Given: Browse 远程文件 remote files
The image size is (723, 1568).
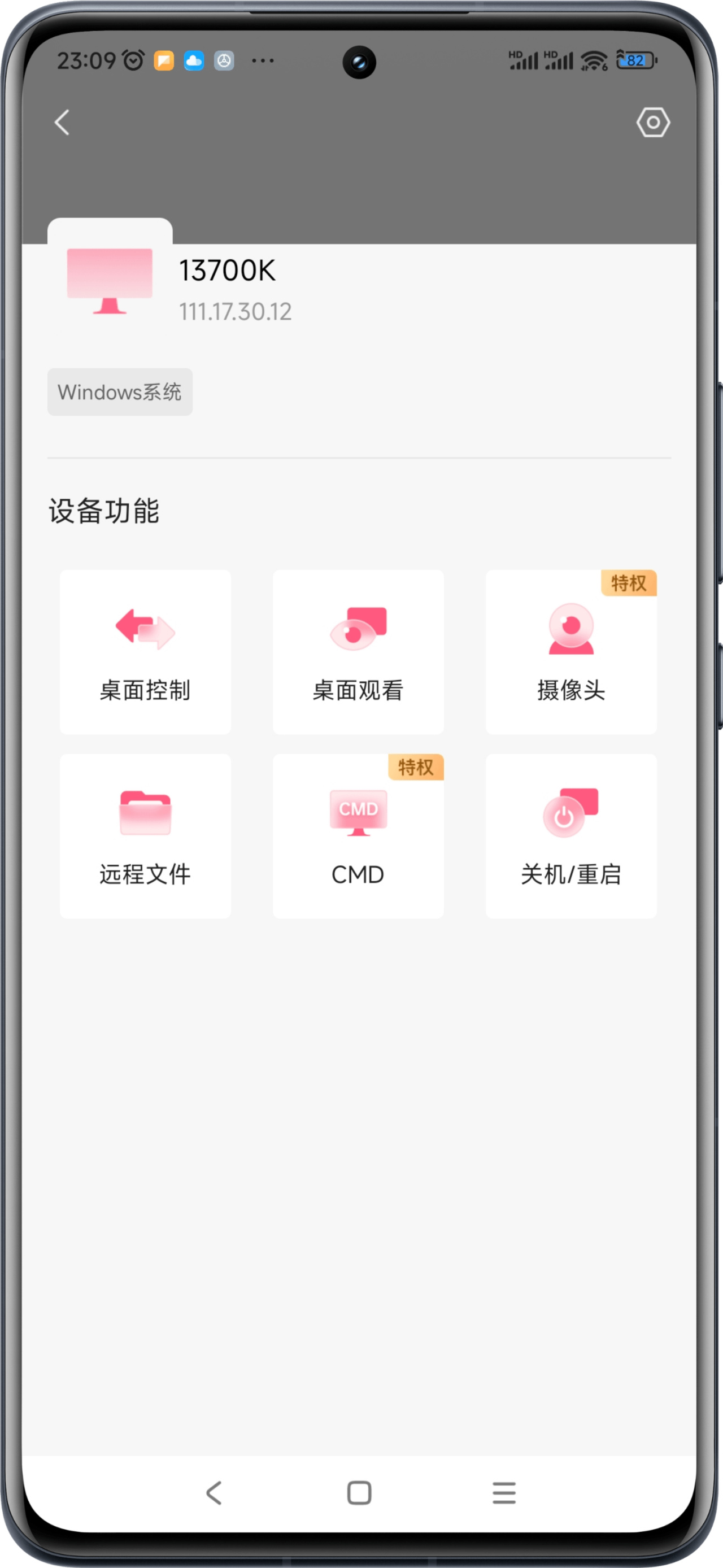Looking at the screenshot, I should (145, 836).
